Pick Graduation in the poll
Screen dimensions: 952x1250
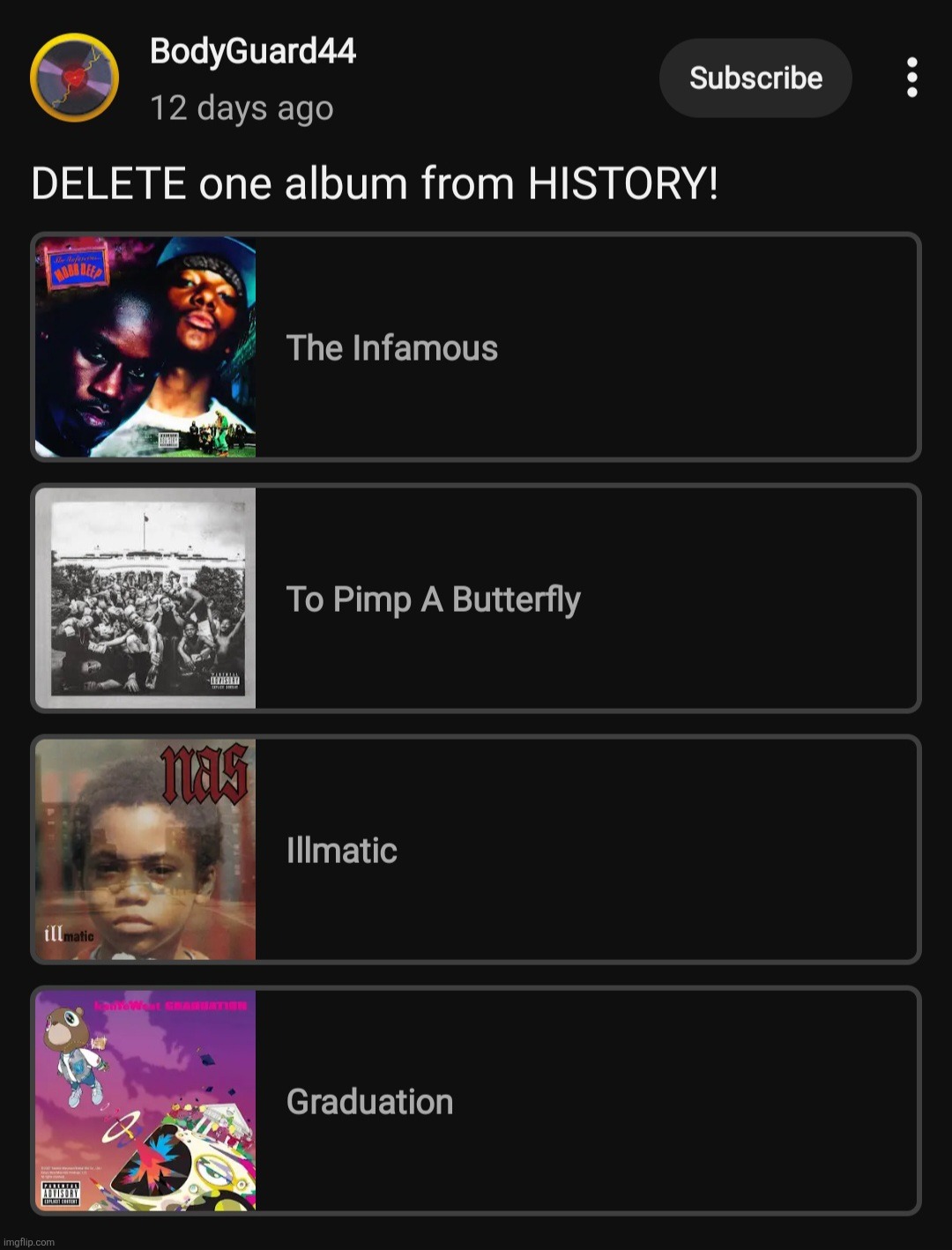click(x=476, y=1101)
